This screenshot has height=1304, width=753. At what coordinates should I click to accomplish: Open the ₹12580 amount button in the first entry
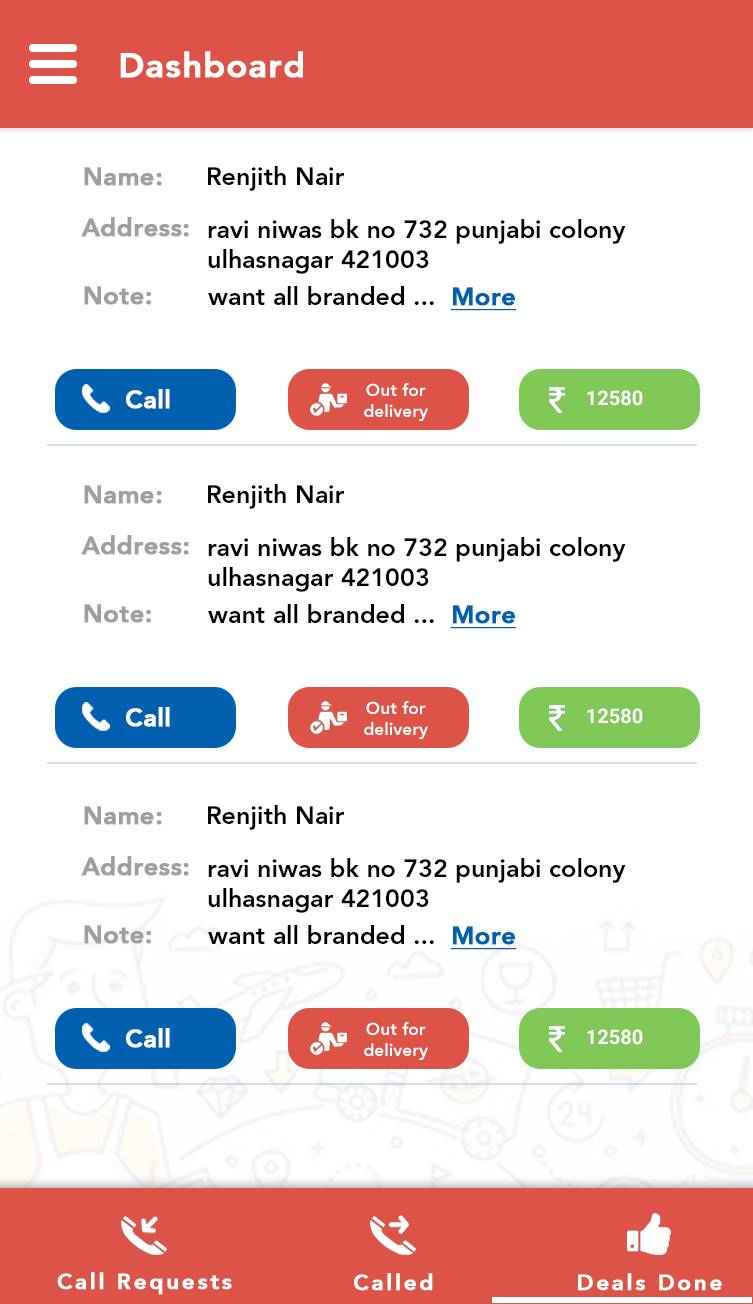[609, 399]
